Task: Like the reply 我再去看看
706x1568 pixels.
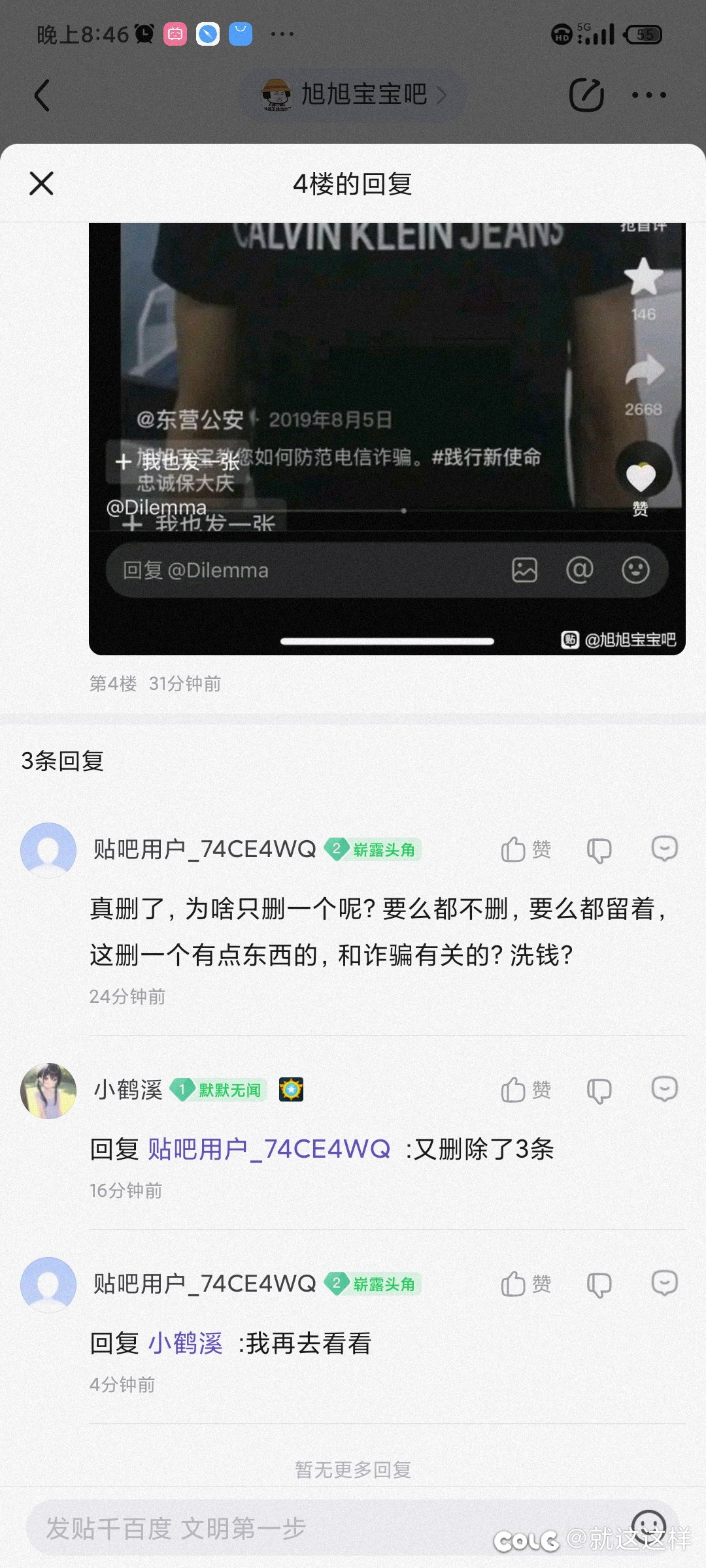Action: 526,1284
